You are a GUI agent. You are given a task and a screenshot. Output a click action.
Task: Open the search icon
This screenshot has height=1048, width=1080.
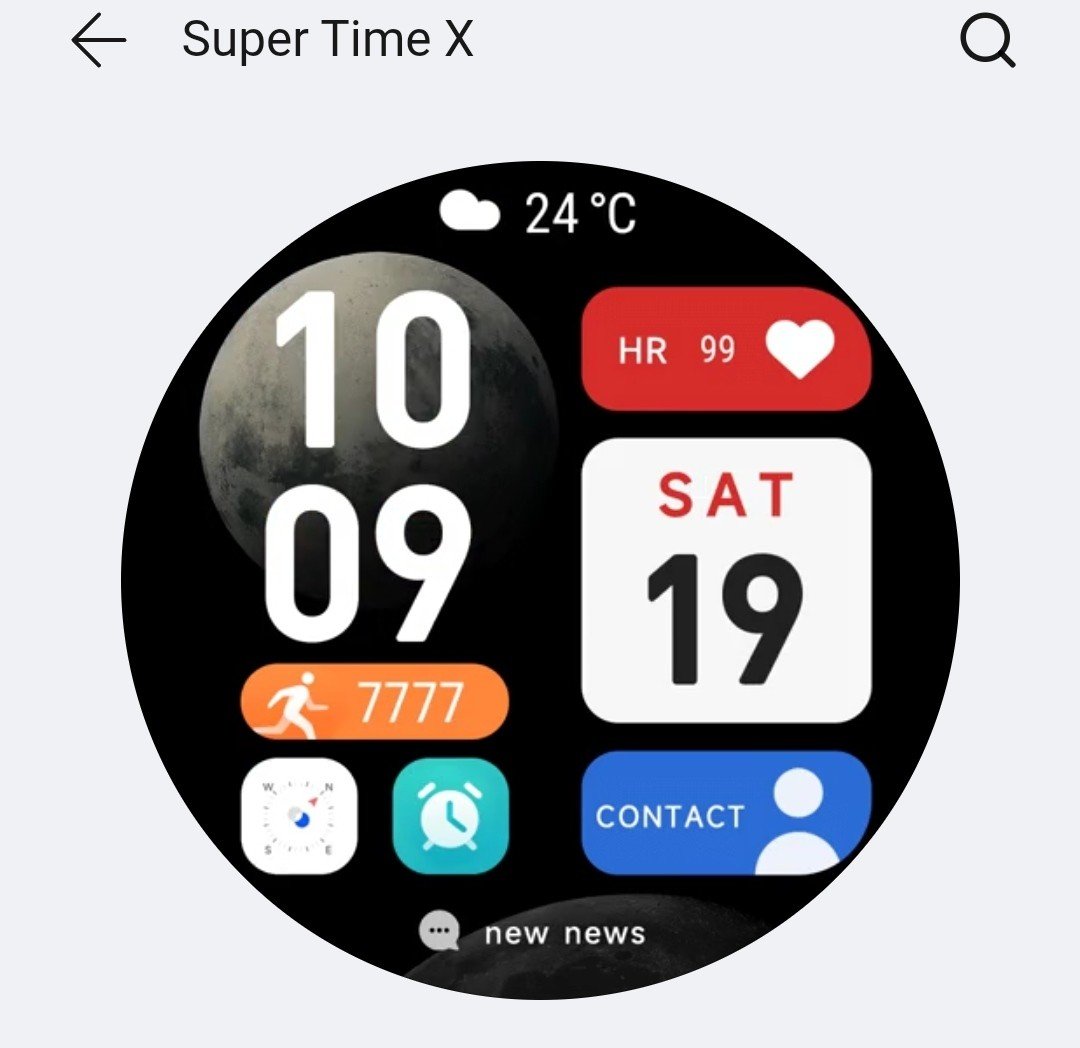click(x=987, y=42)
